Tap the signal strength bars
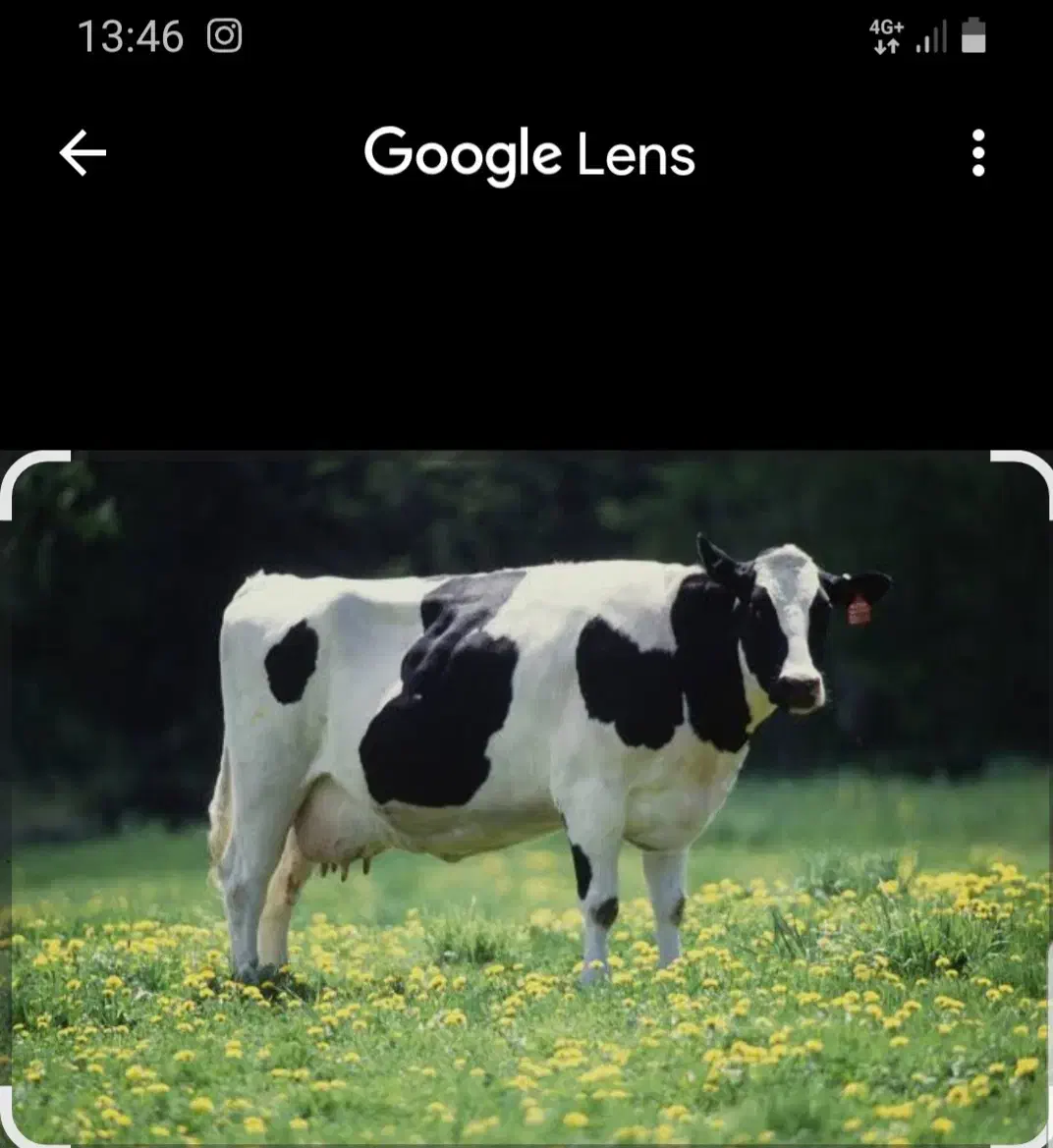Image resolution: width=1053 pixels, height=1148 pixels. pyautogui.click(x=930, y=37)
